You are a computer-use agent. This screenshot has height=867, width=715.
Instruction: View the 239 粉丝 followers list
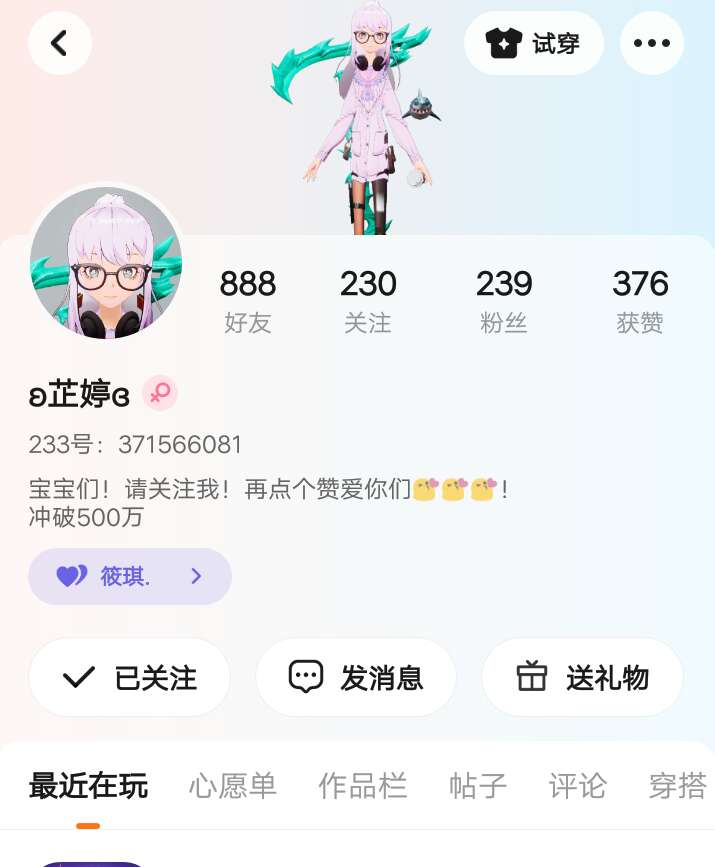tap(504, 300)
